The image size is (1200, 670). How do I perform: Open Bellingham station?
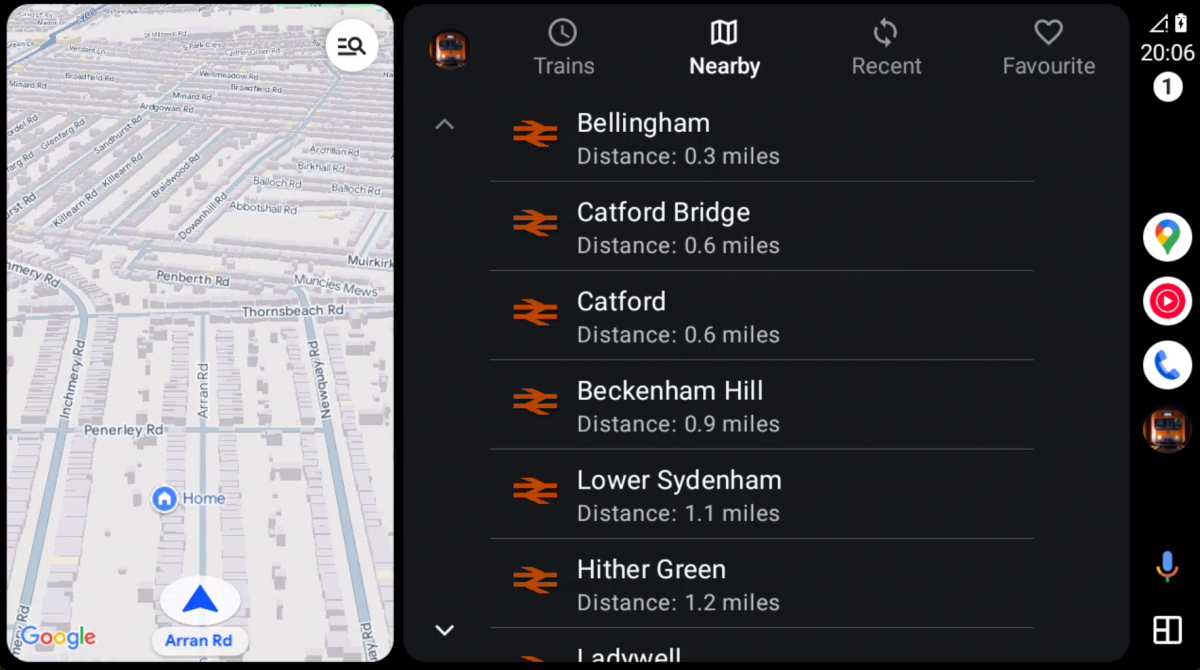coord(760,138)
